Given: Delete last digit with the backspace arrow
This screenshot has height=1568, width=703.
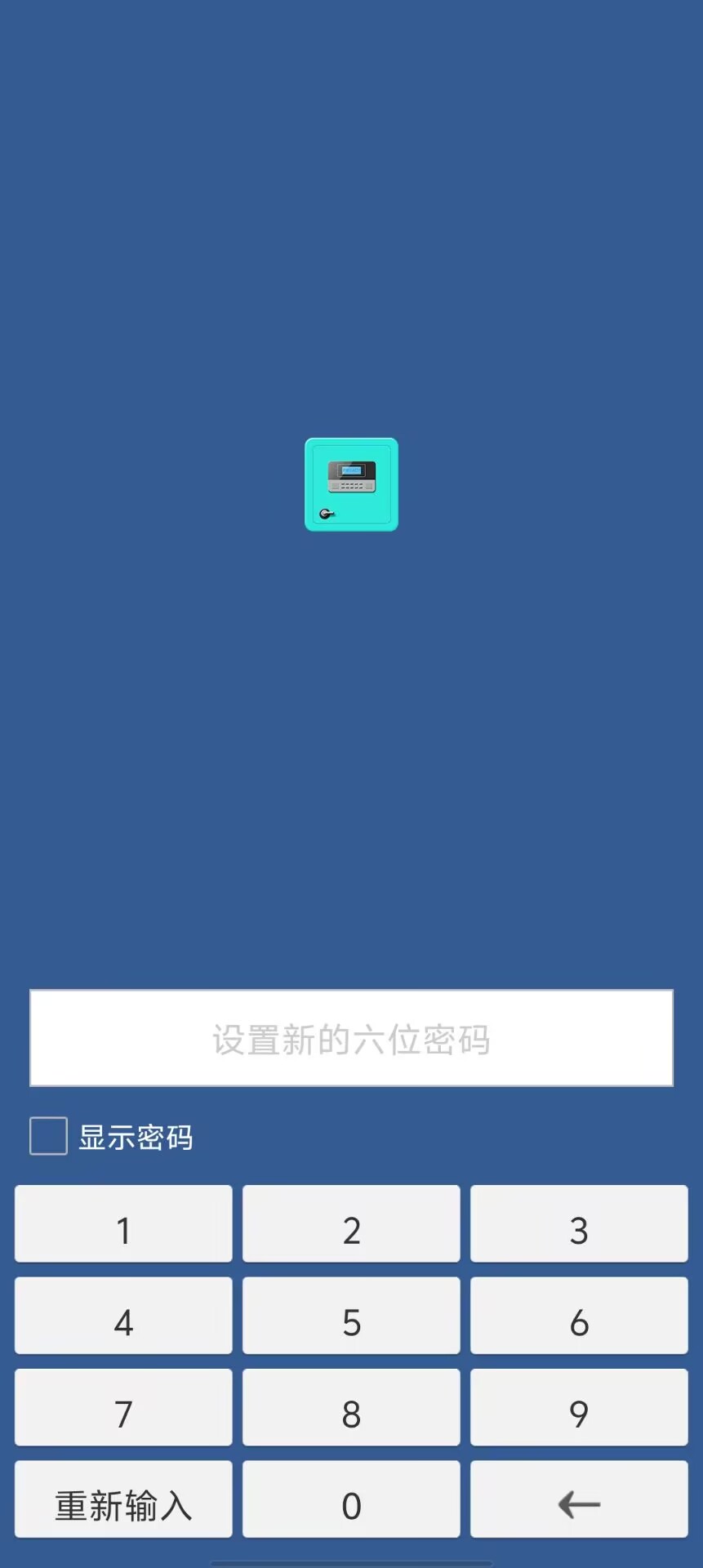Looking at the screenshot, I should [x=579, y=1499].
